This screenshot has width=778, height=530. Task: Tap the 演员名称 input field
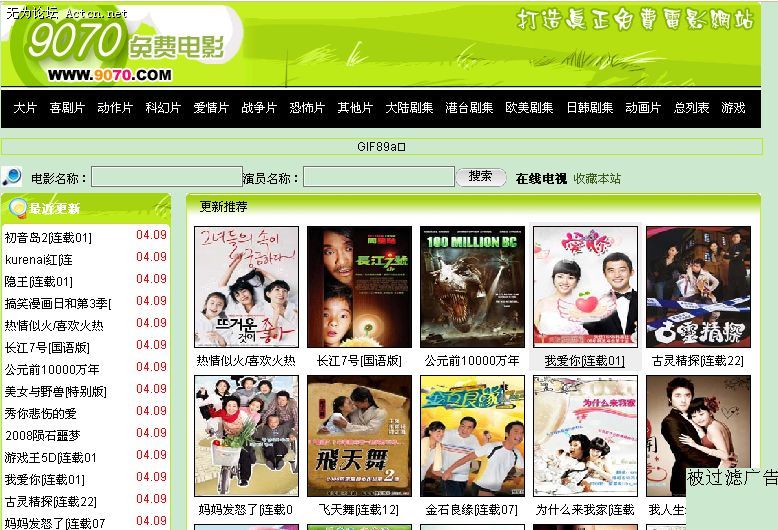[378, 178]
